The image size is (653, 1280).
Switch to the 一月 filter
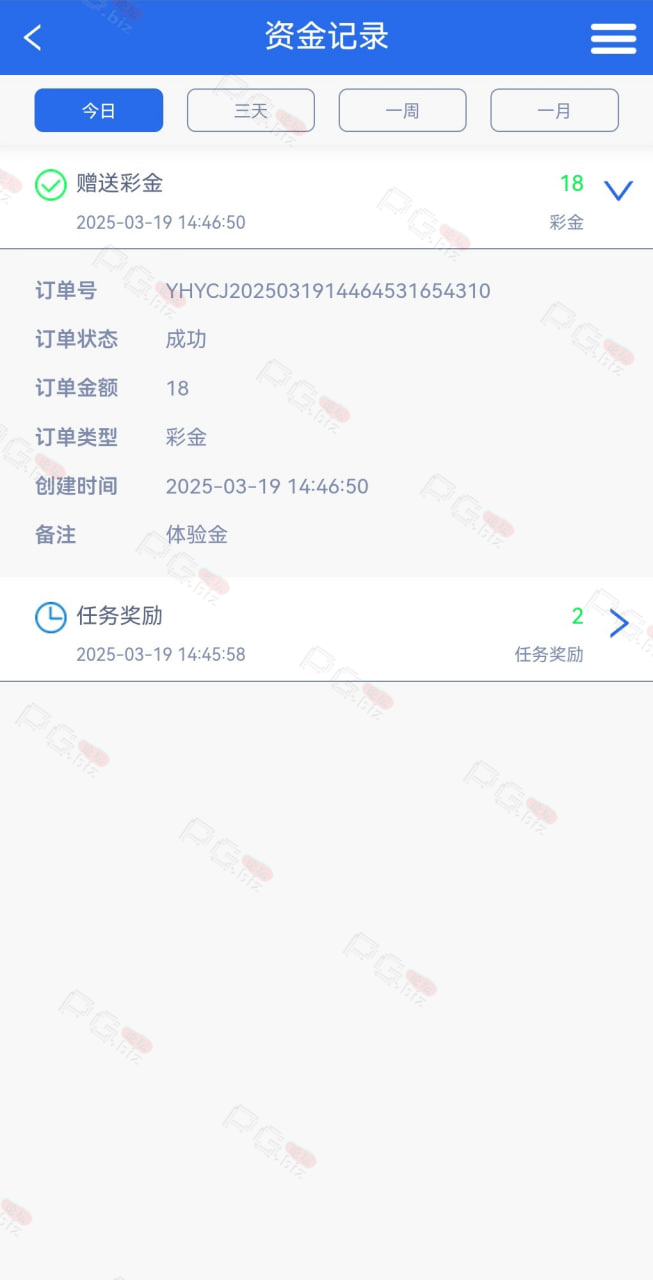coord(554,110)
